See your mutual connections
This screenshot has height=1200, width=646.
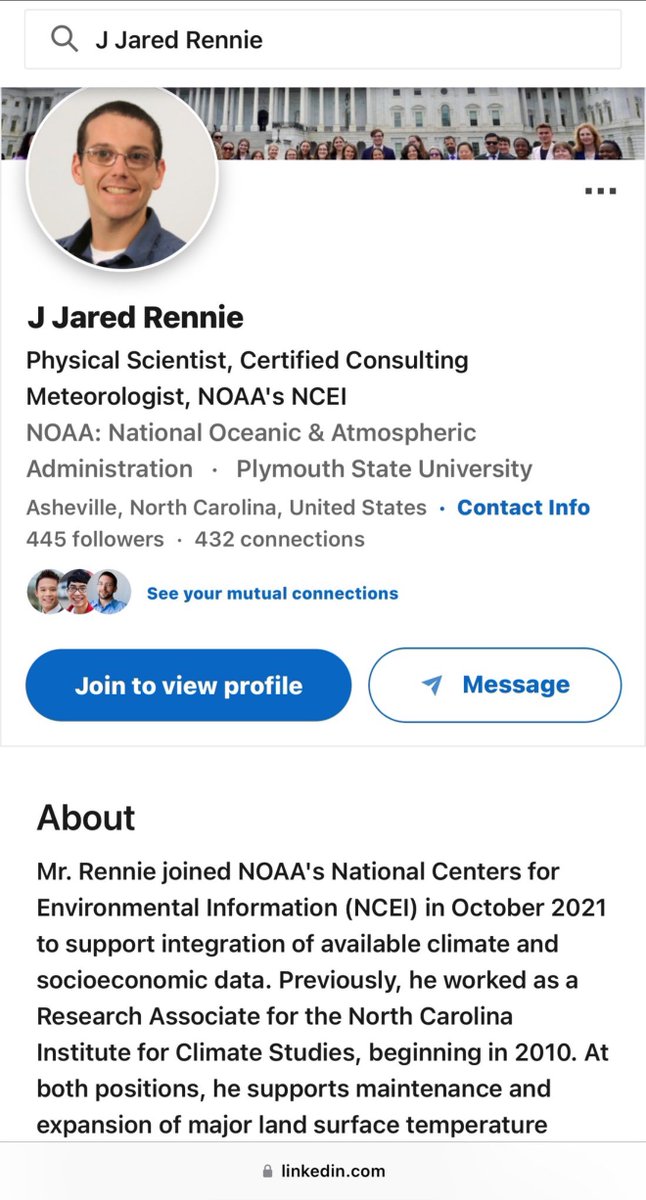[x=272, y=593]
